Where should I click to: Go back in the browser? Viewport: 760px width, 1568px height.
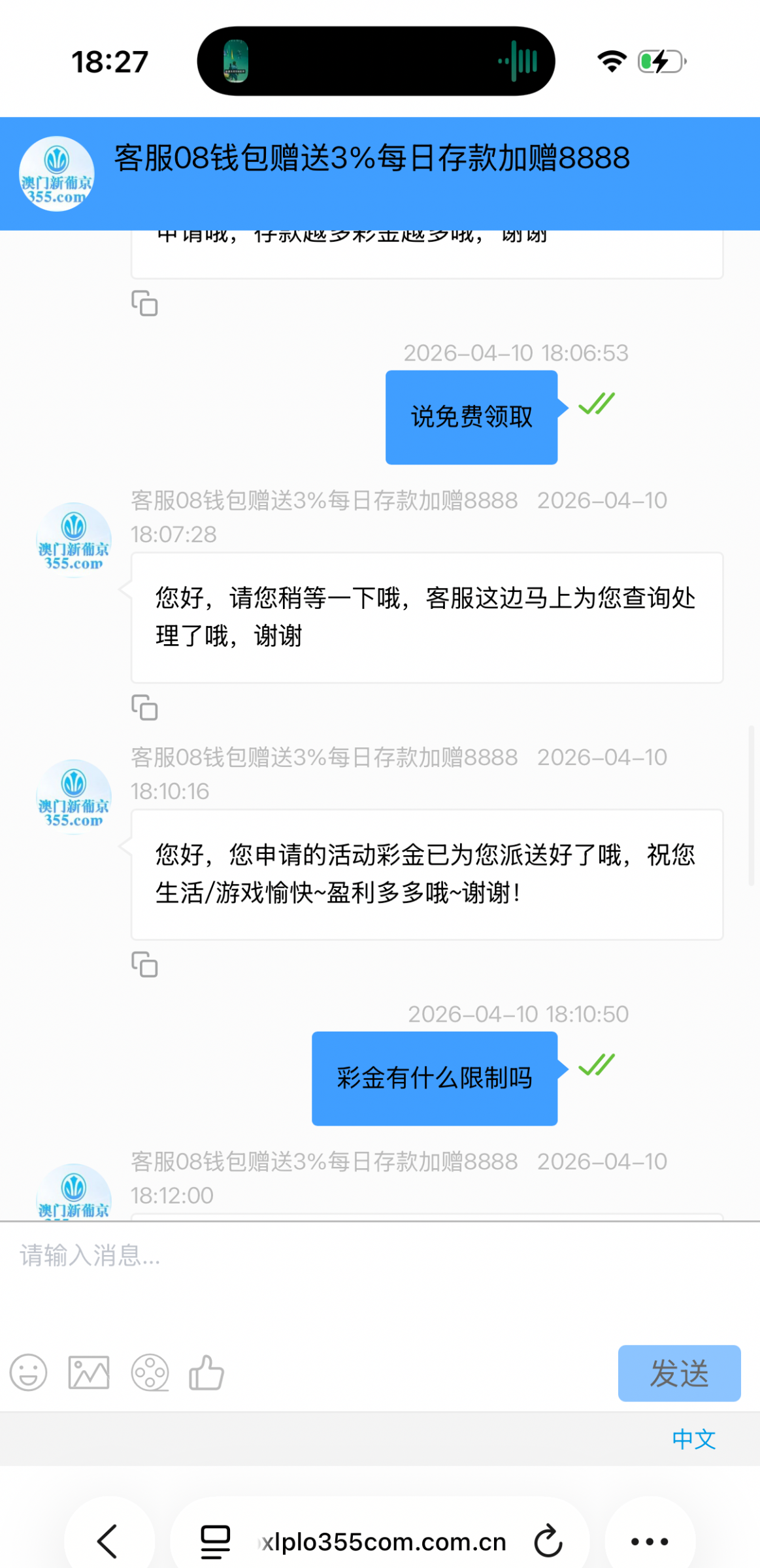(x=108, y=1541)
